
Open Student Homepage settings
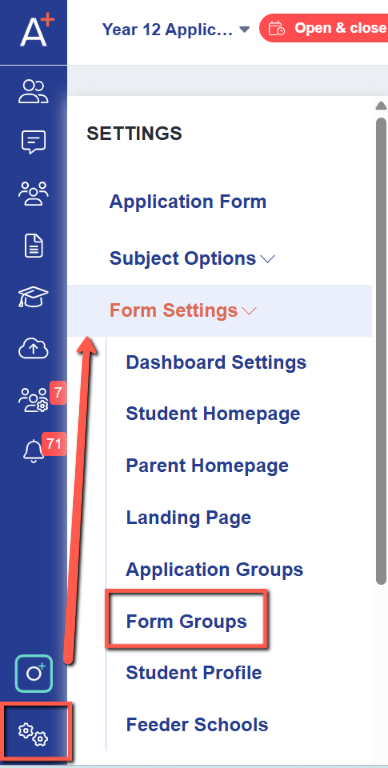coord(213,414)
